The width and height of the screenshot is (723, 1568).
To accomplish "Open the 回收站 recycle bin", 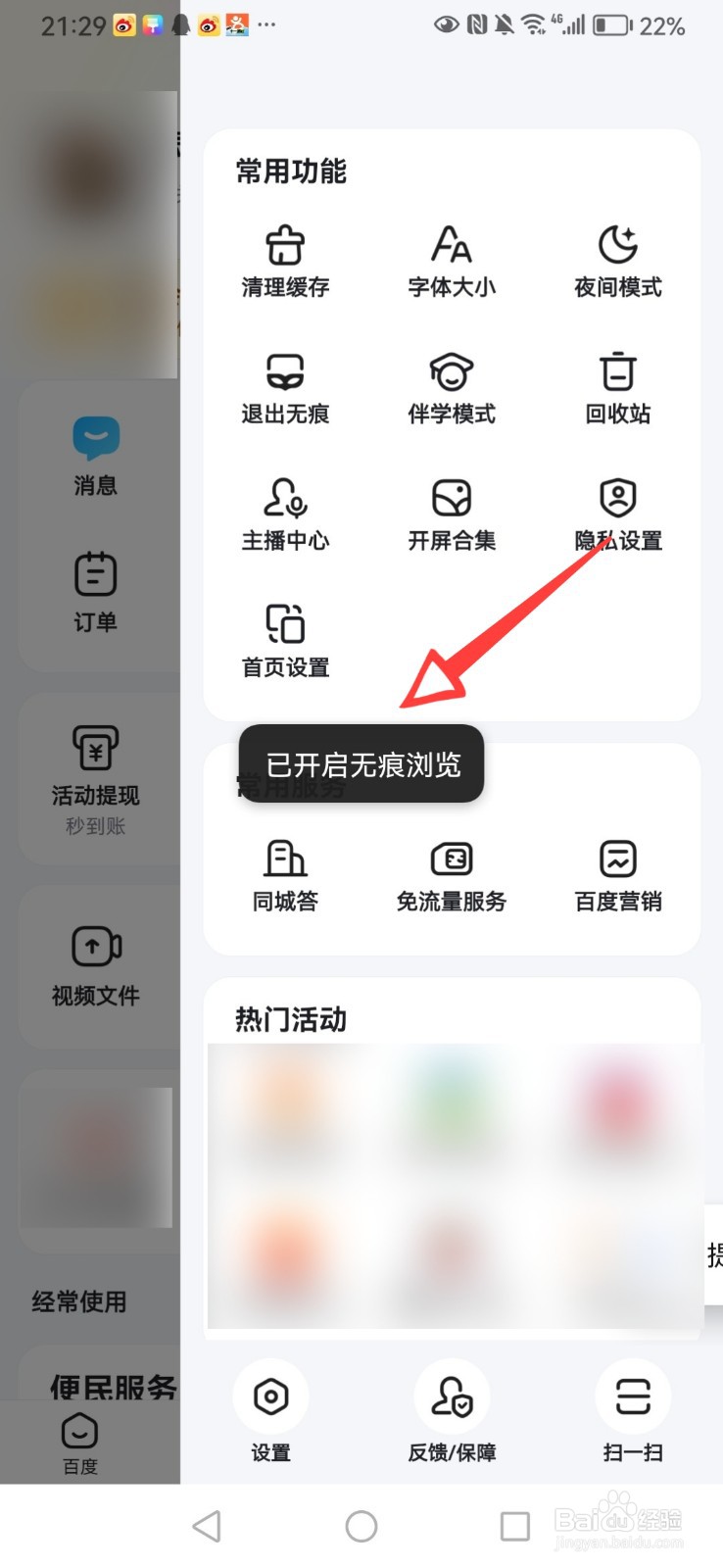I will point(616,387).
